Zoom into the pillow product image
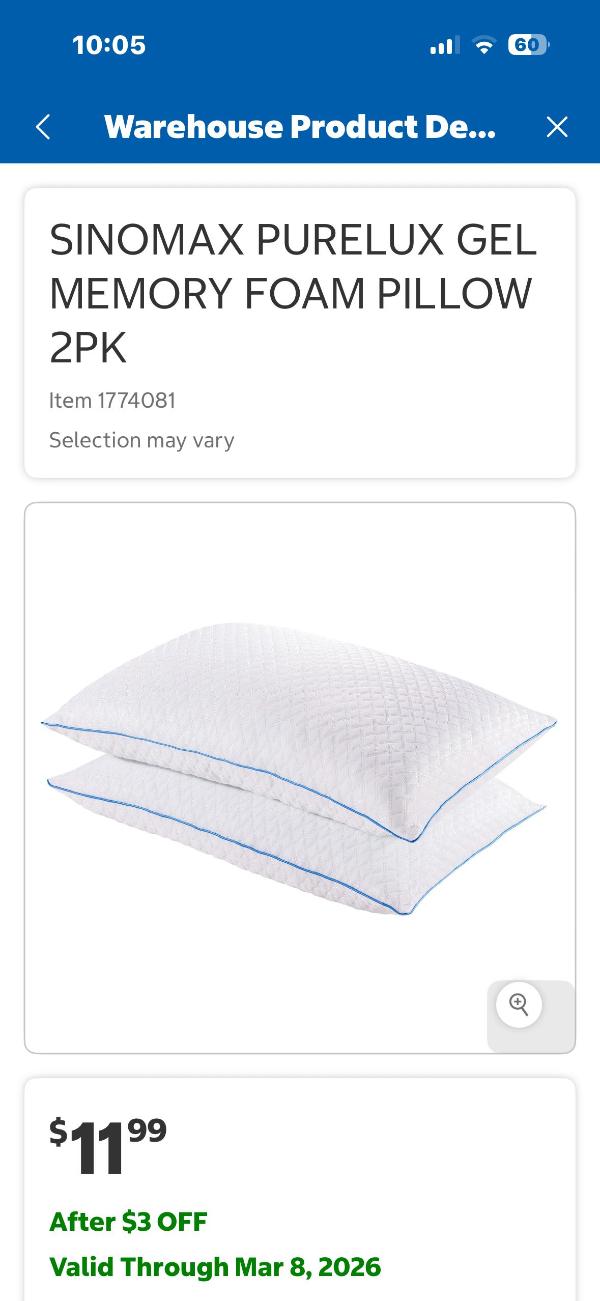 pos(519,1004)
